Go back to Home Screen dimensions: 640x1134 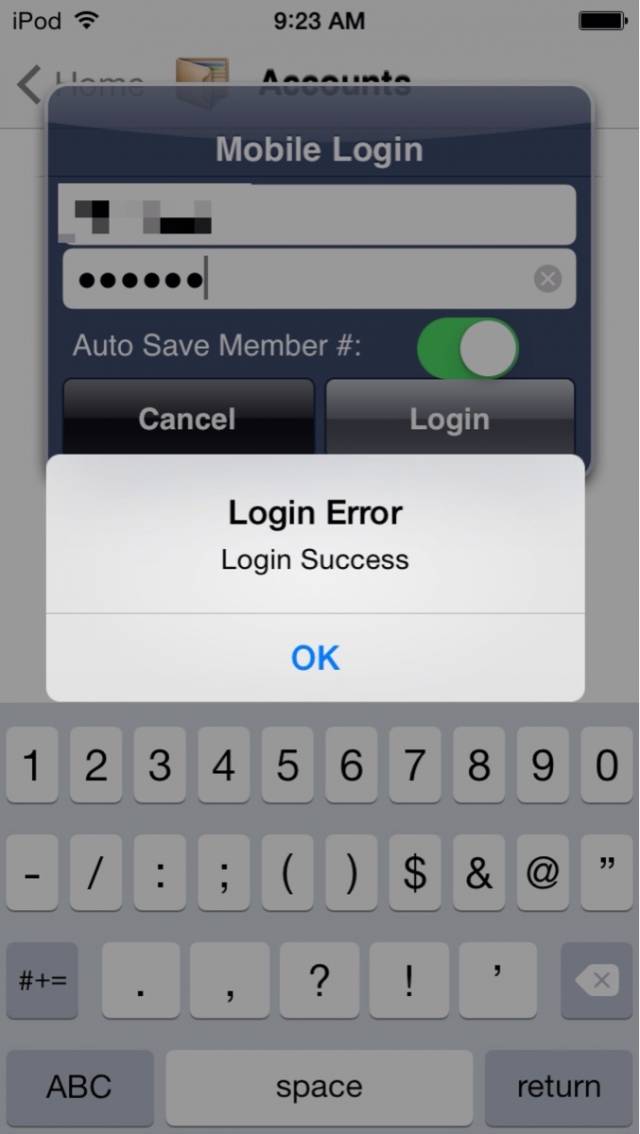point(80,85)
